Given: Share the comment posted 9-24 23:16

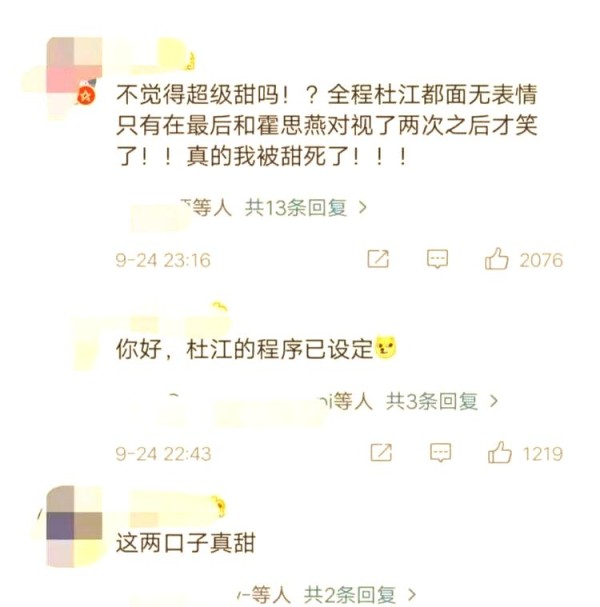Looking at the screenshot, I should click(x=378, y=260).
